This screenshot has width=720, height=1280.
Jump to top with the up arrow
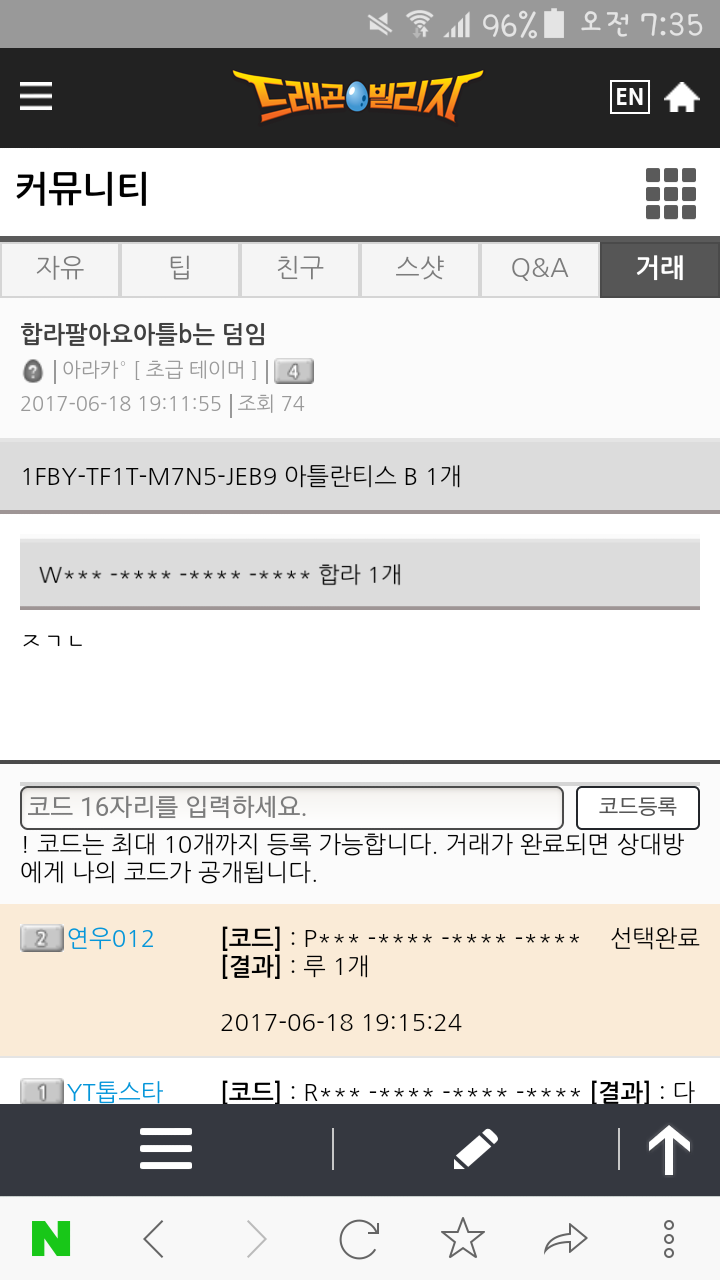coord(669,1149)
